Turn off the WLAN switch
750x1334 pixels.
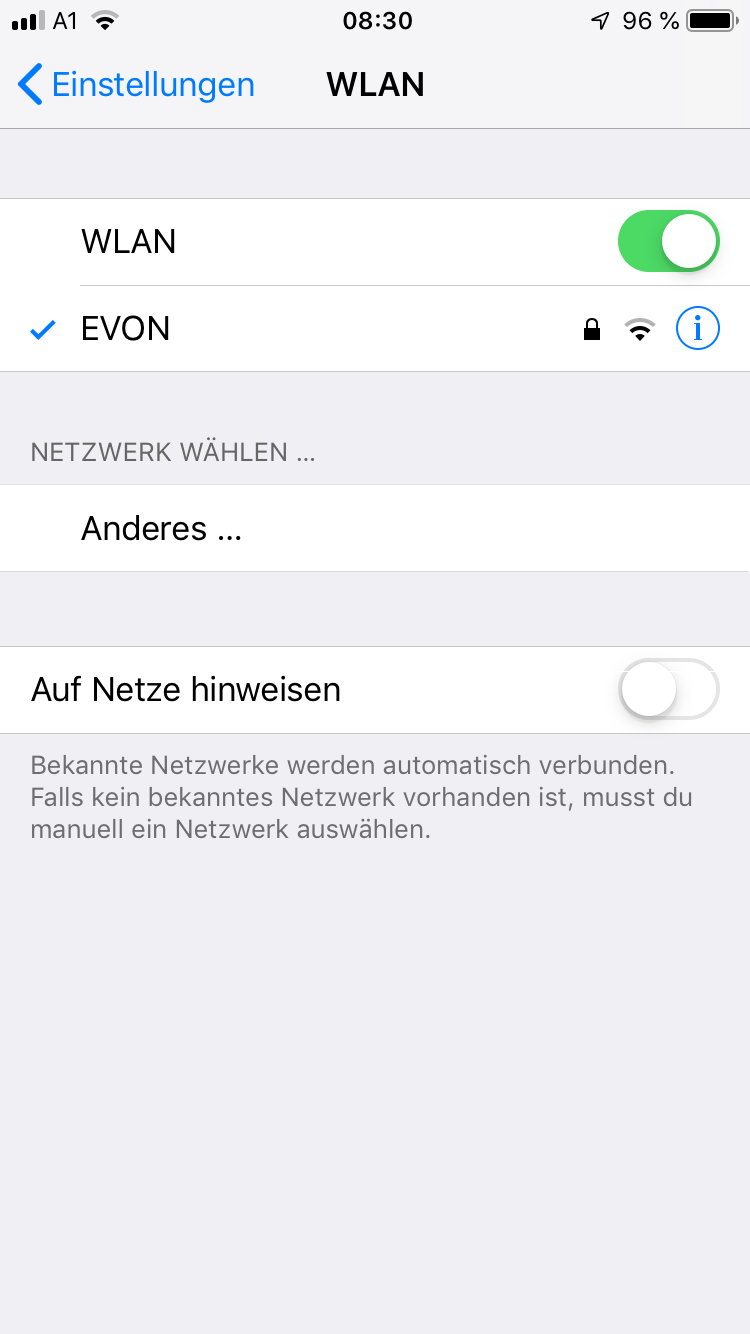pos(668,241)
